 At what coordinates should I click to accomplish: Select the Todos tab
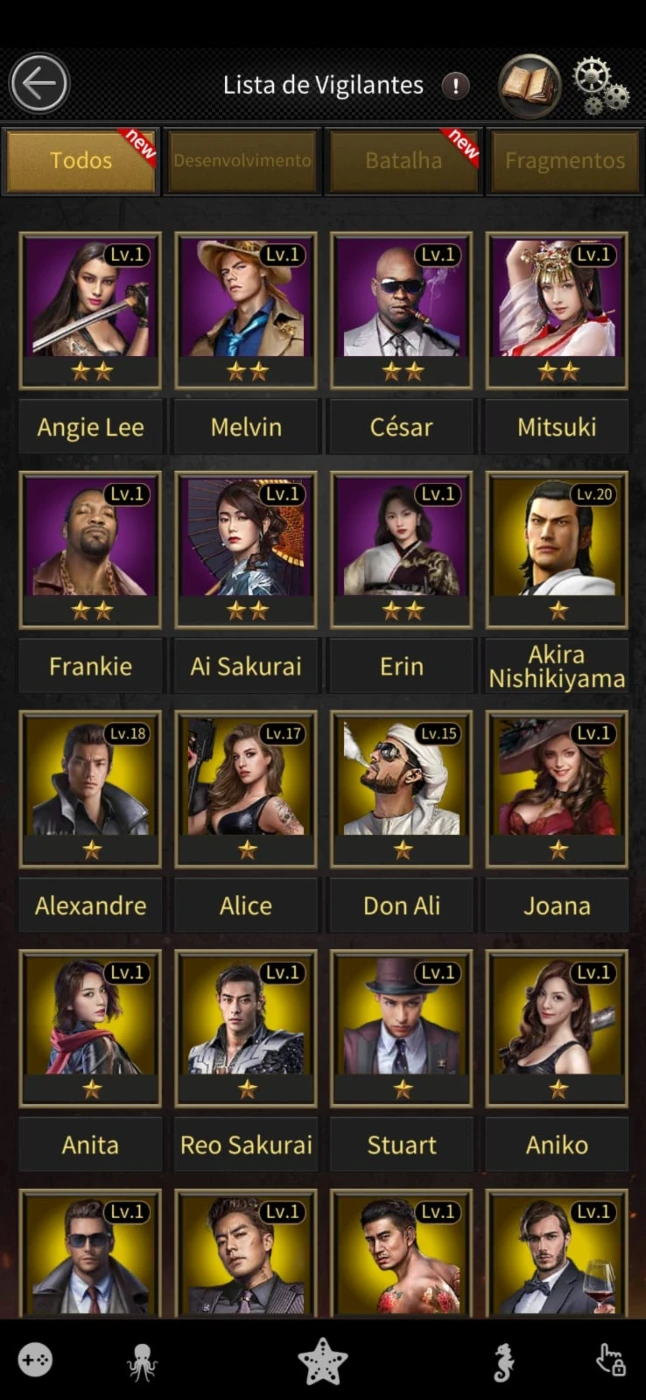point(81,160)
